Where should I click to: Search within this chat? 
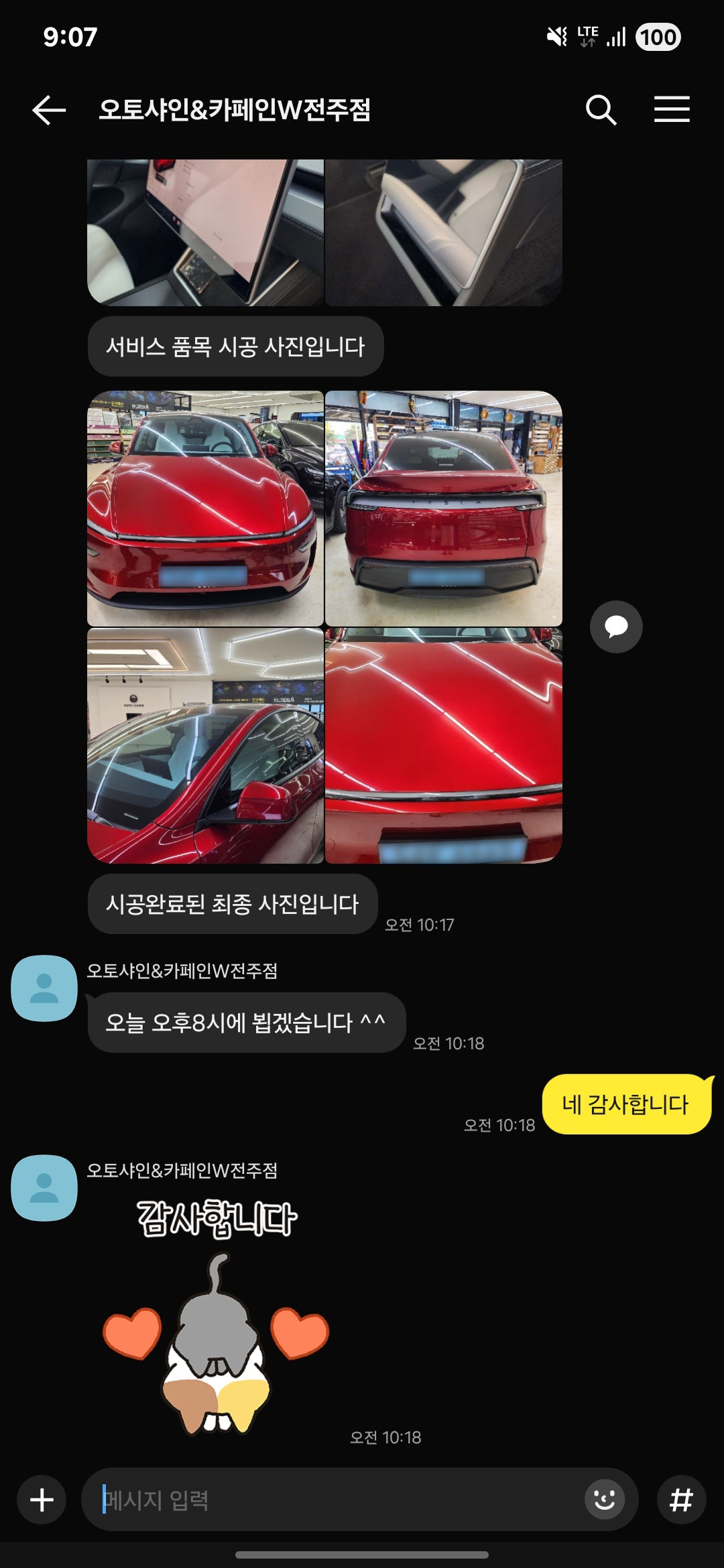(x=601, y=110)
